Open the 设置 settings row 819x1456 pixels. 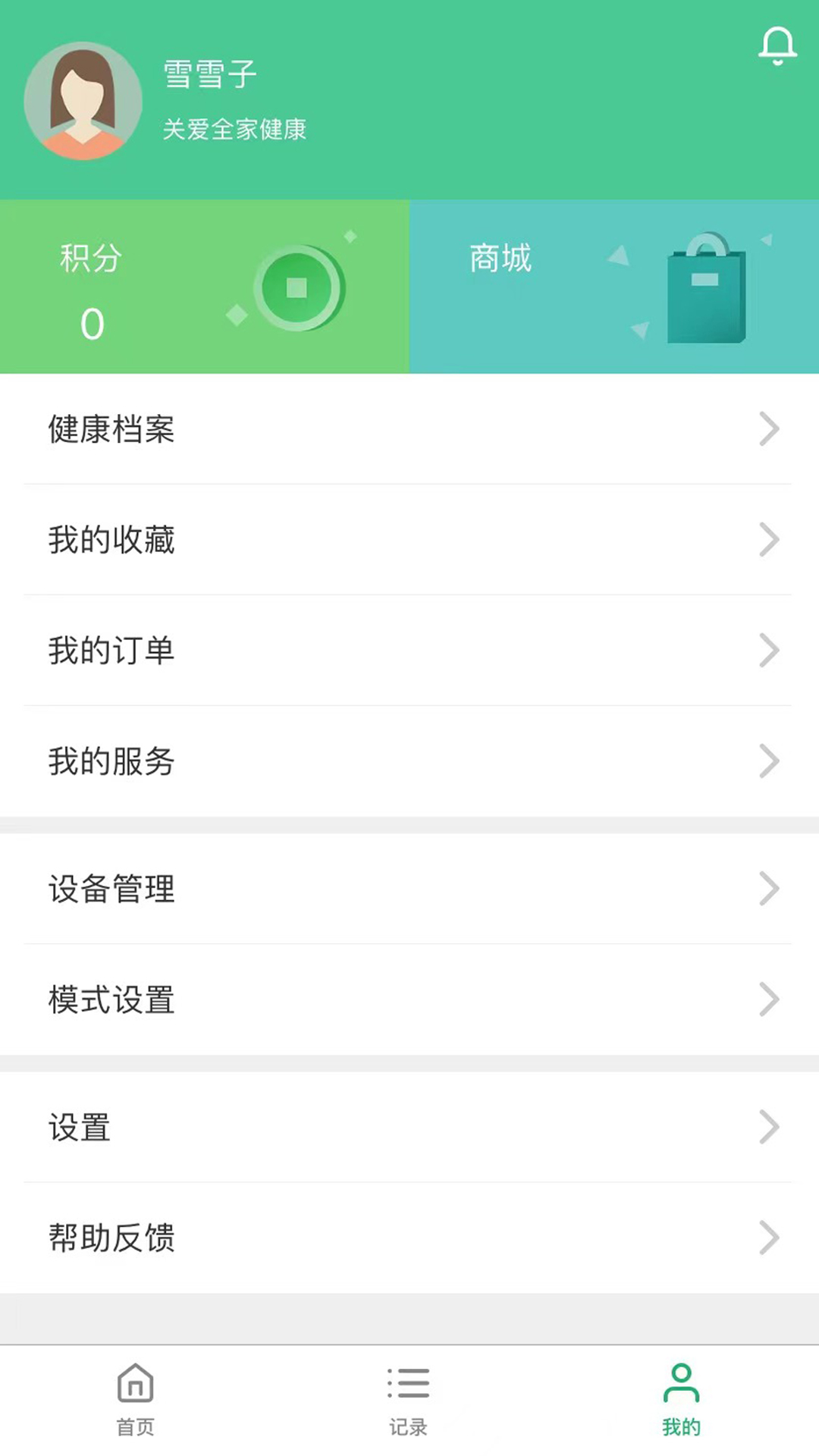tap(409, 1127)
